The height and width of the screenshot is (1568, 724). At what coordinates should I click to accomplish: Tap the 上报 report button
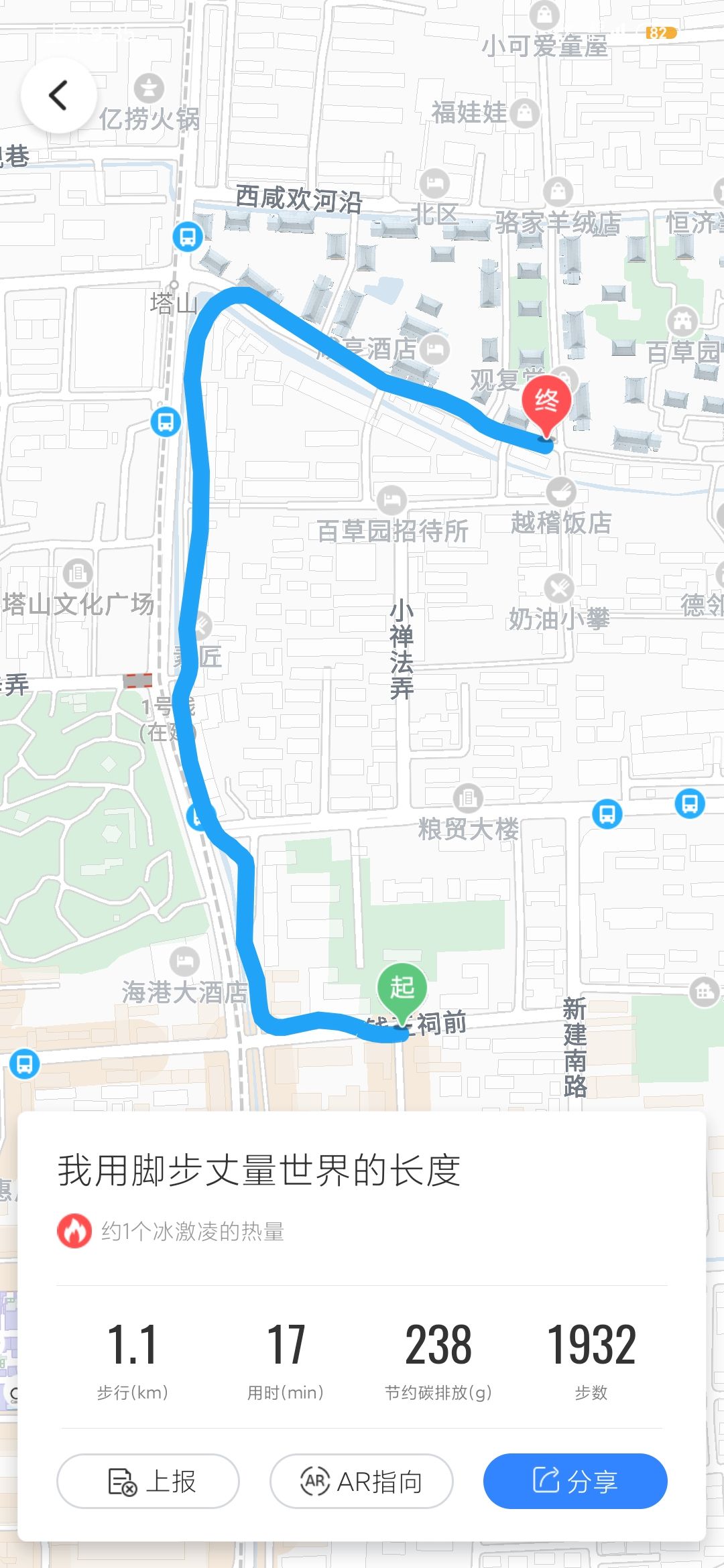coord(148,1481)
